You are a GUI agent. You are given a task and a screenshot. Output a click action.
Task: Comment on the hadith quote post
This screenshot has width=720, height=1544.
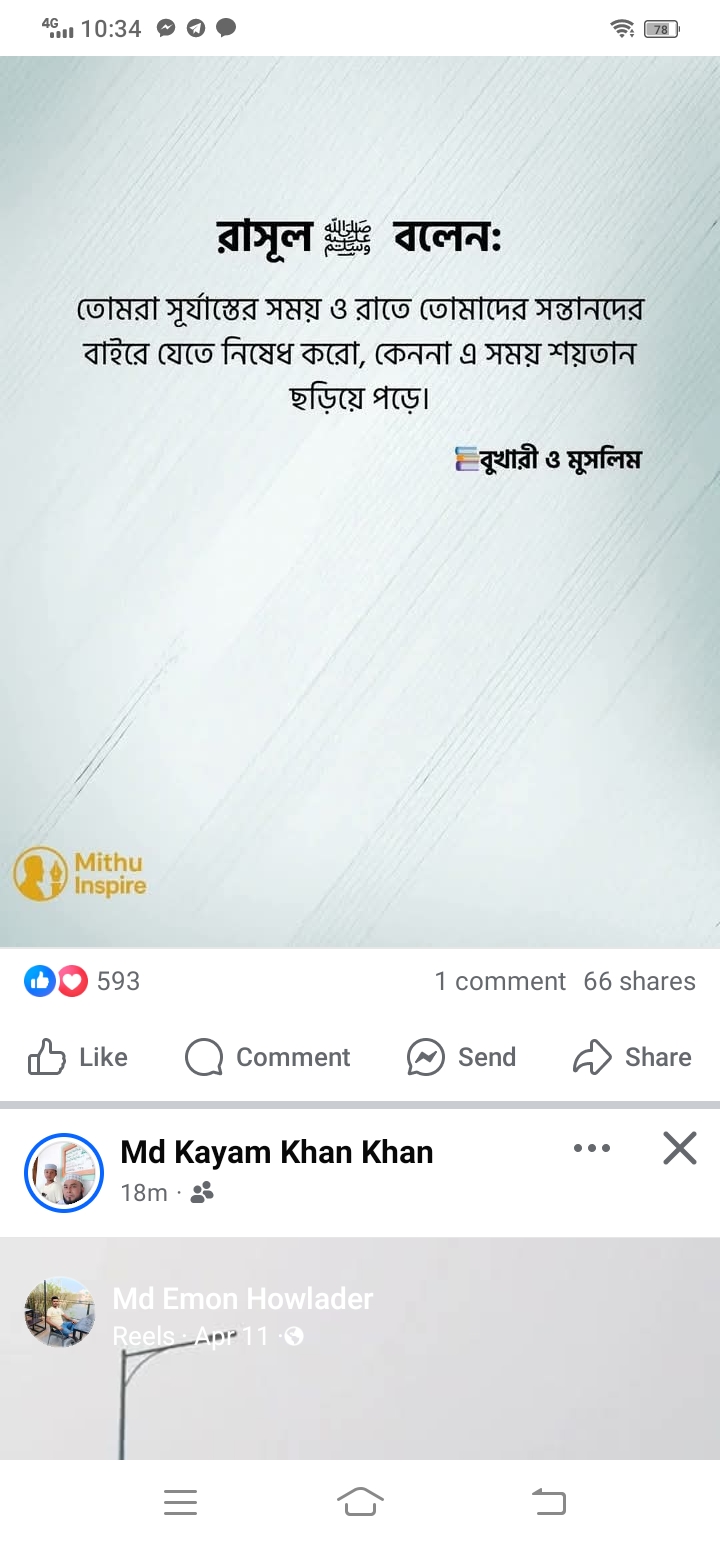coord(268,1057)
